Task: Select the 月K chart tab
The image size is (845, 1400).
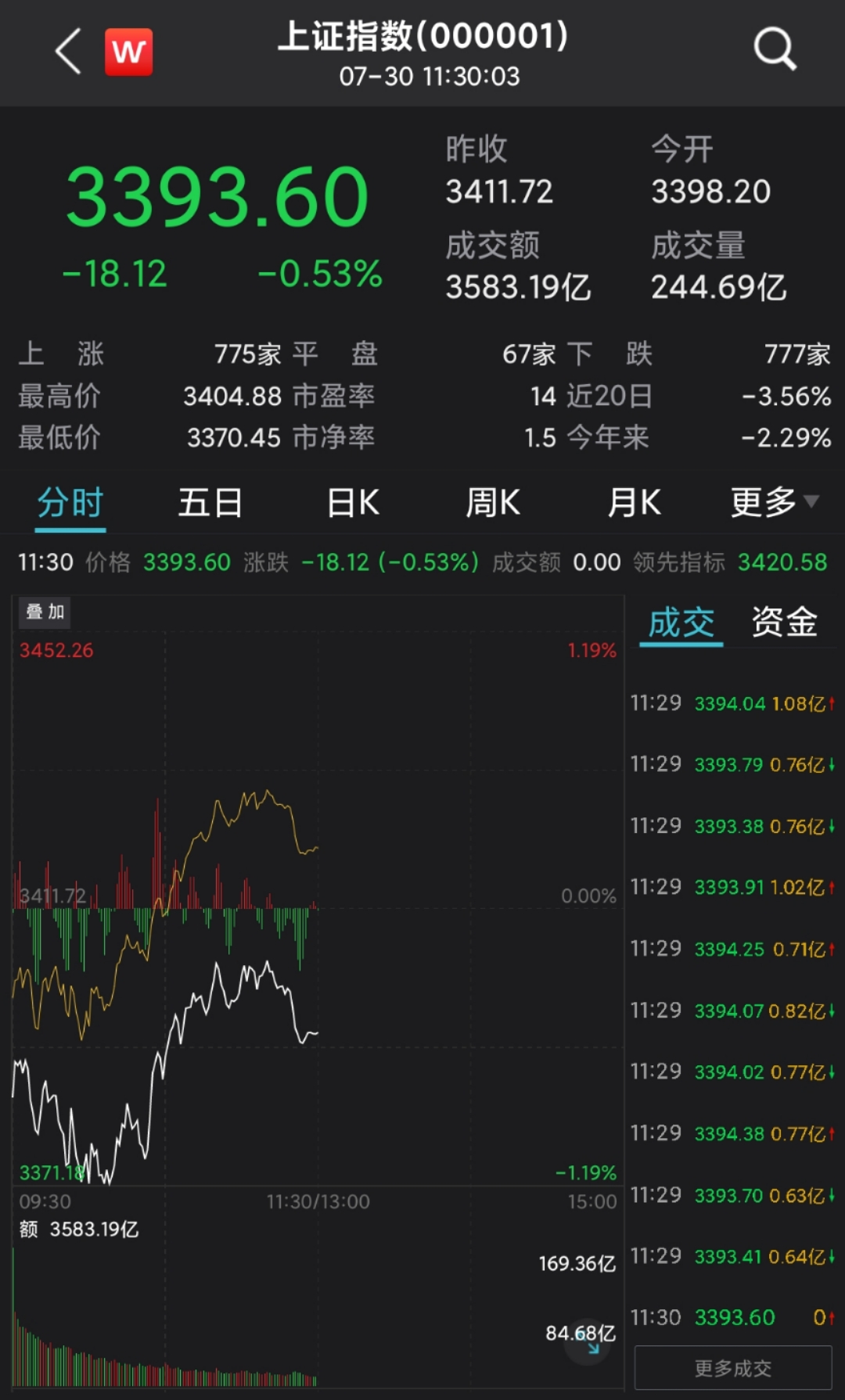Action: tap(635, 503)
